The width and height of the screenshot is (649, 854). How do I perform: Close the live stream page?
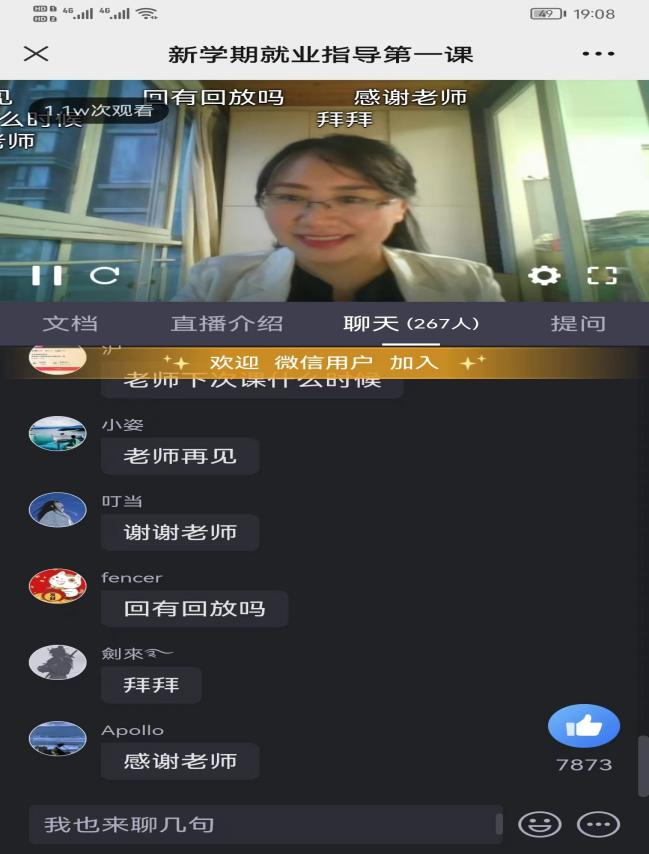click(36, 54)
